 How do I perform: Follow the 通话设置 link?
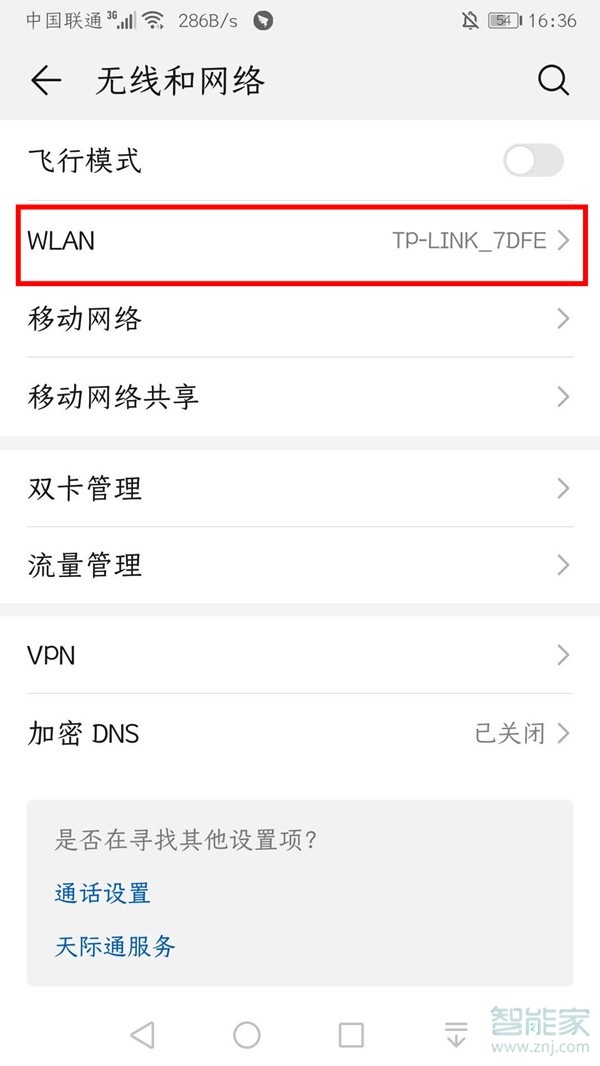tap(102, 893)
